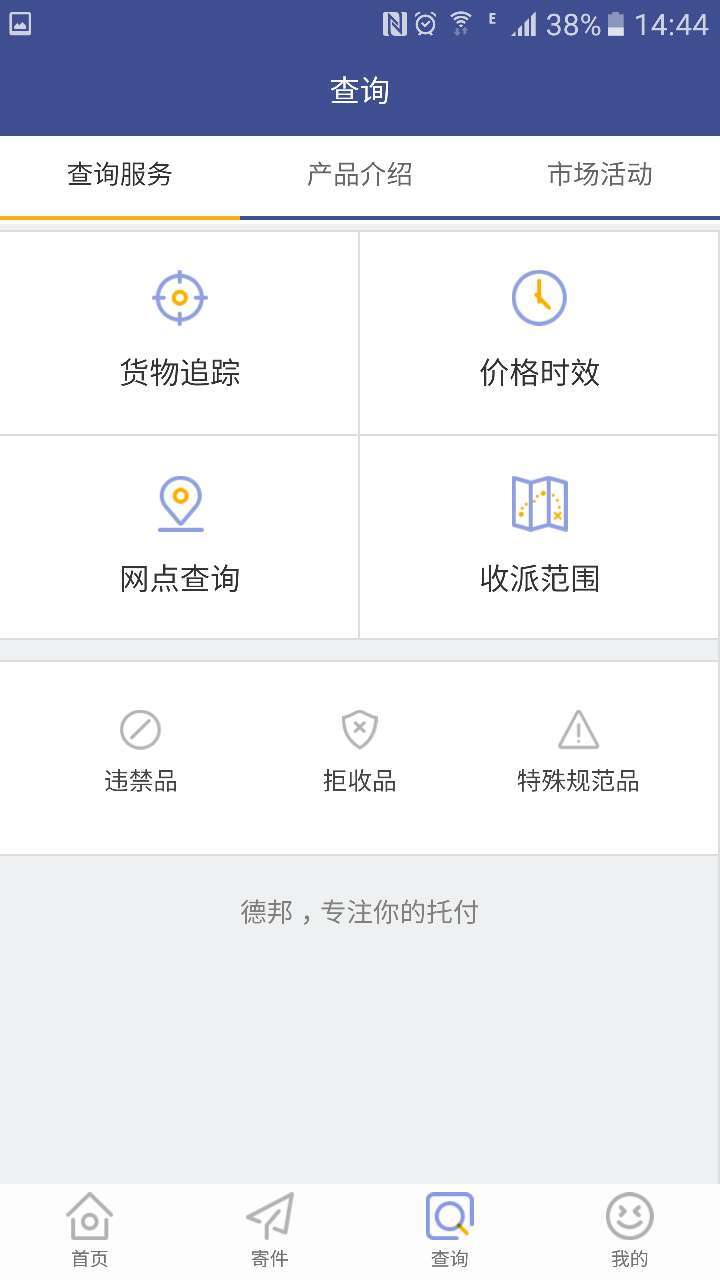This screenshot has height=1280, width=720.
Task: Tap the 特殊规范品 warning triangle icon
Action: [x=578, y=730]
